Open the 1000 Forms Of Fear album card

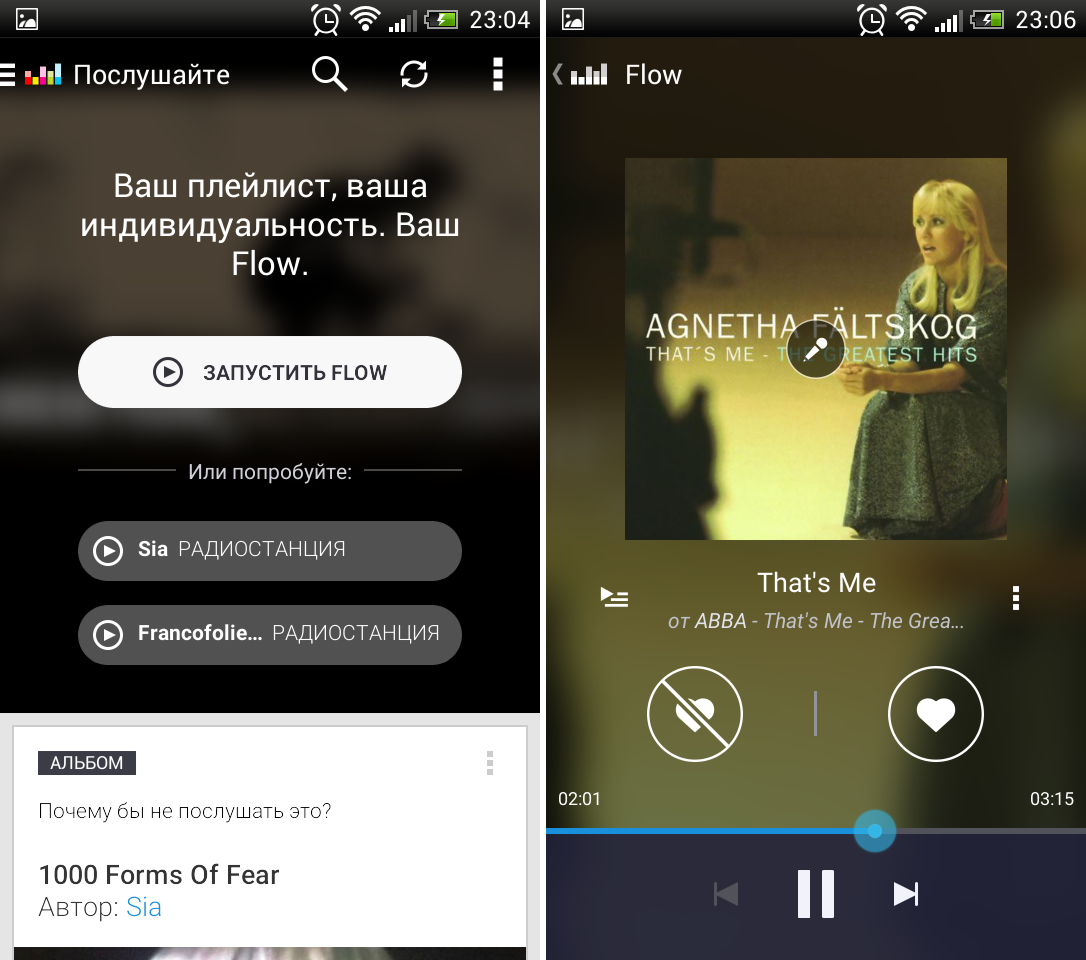click(159, 875)
